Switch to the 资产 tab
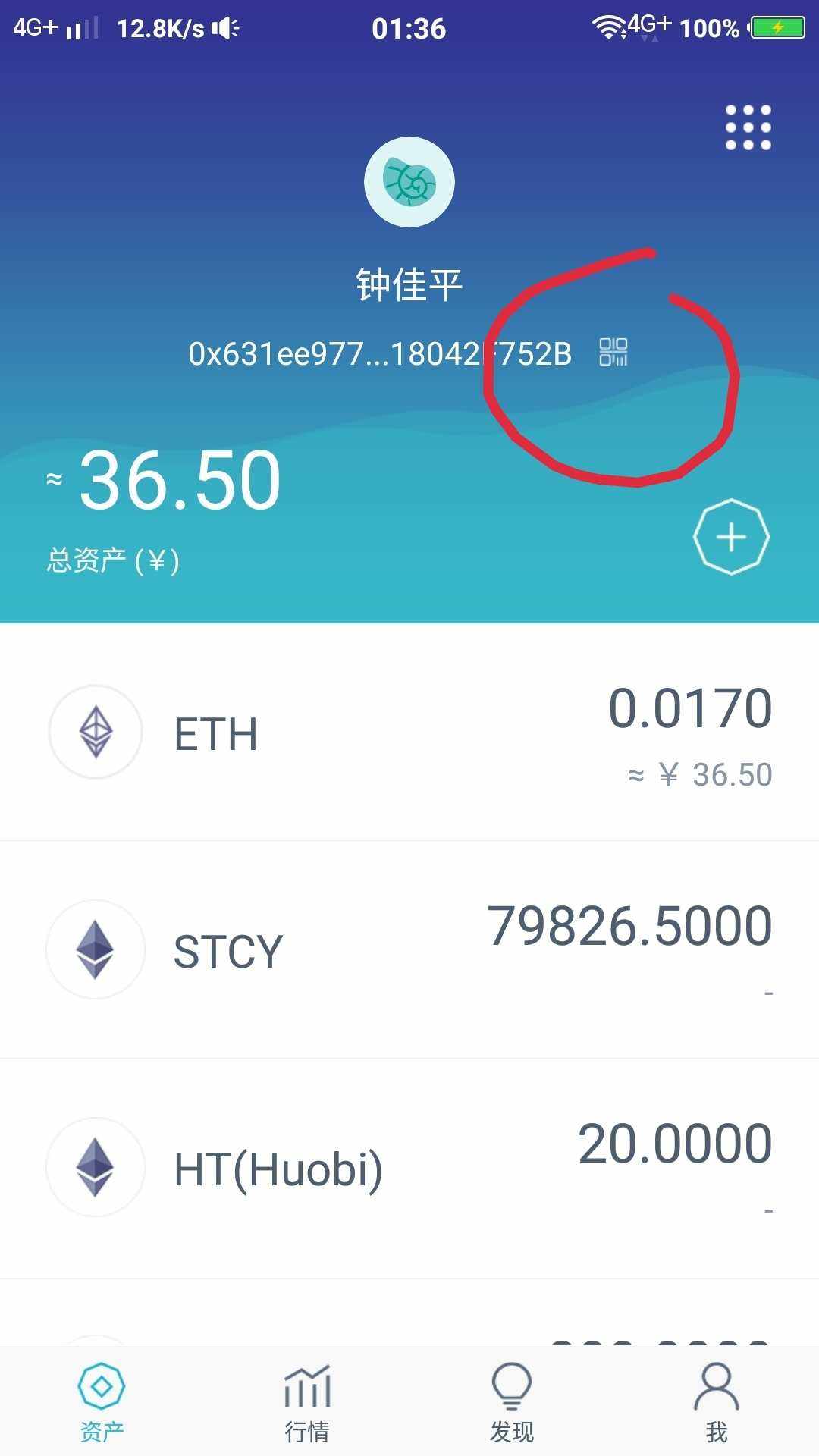819x1456 pixels. tap(102, 1401)
